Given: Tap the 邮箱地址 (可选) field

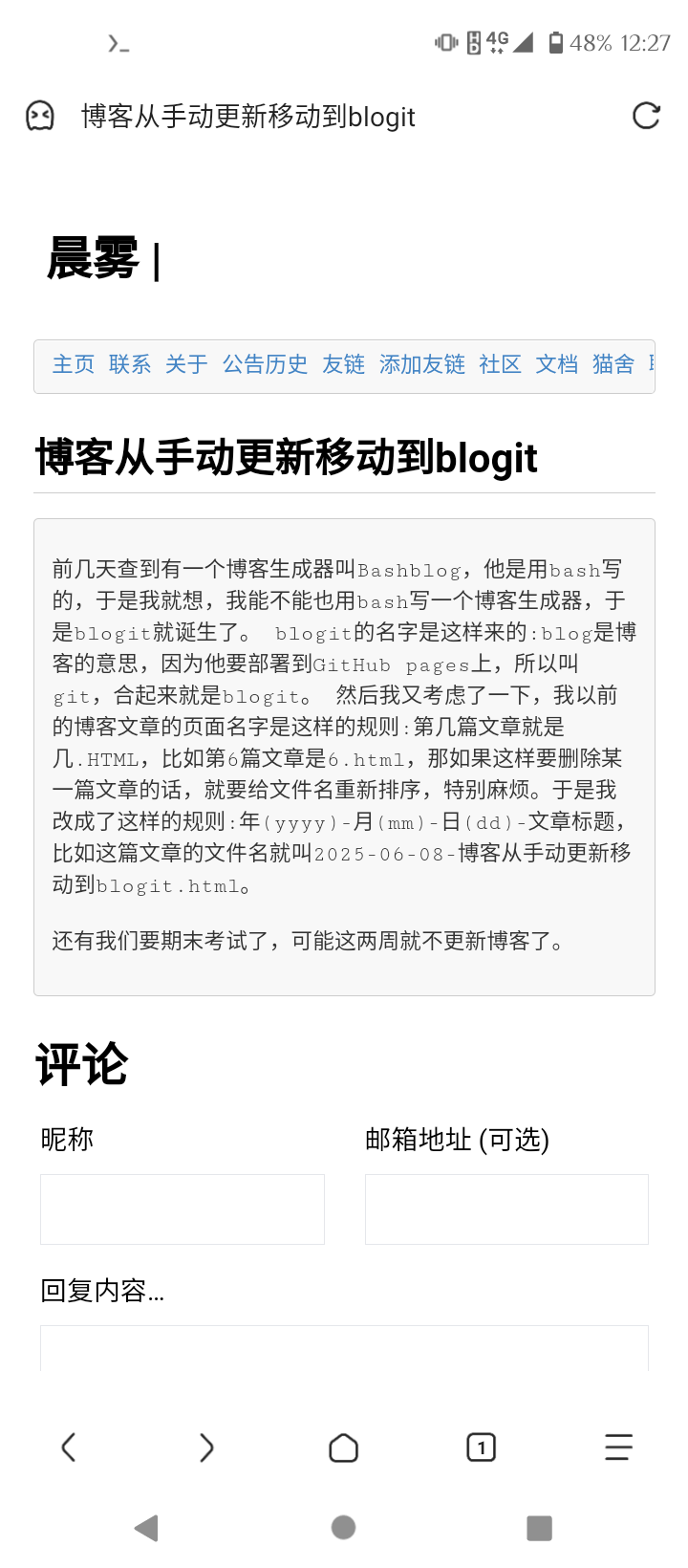Looking at the screenshot, I should click(506, 1209).
